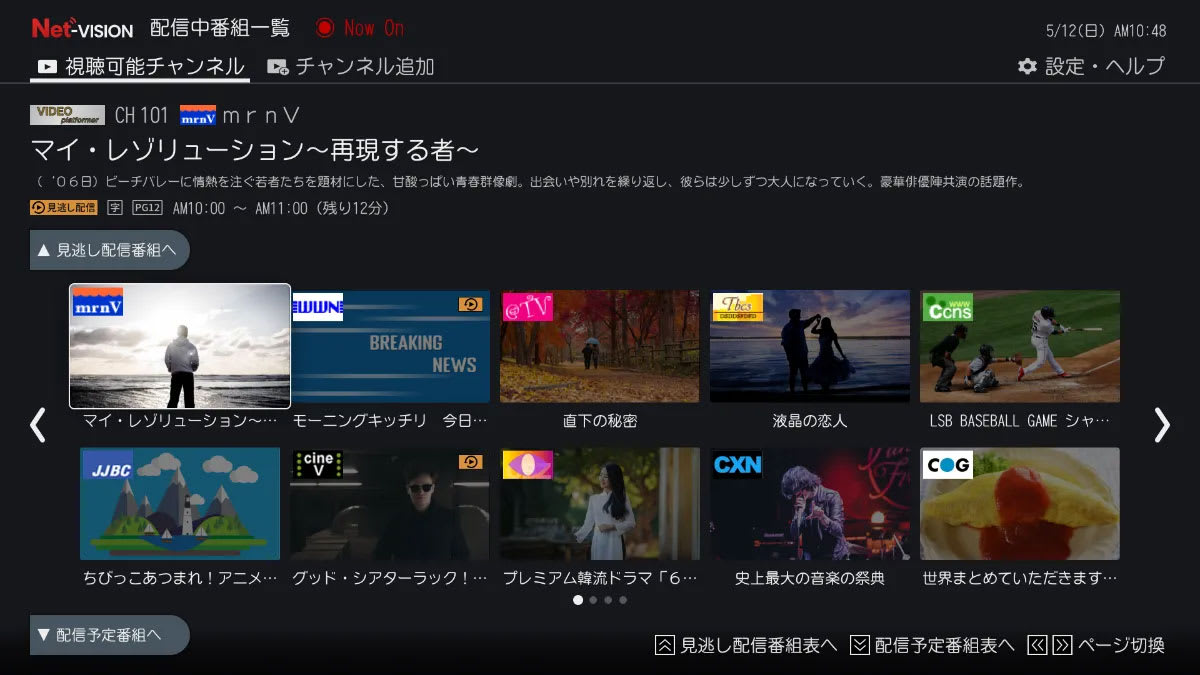Open 見逃し配信番組表へ schedule

(x=746, y=645)
